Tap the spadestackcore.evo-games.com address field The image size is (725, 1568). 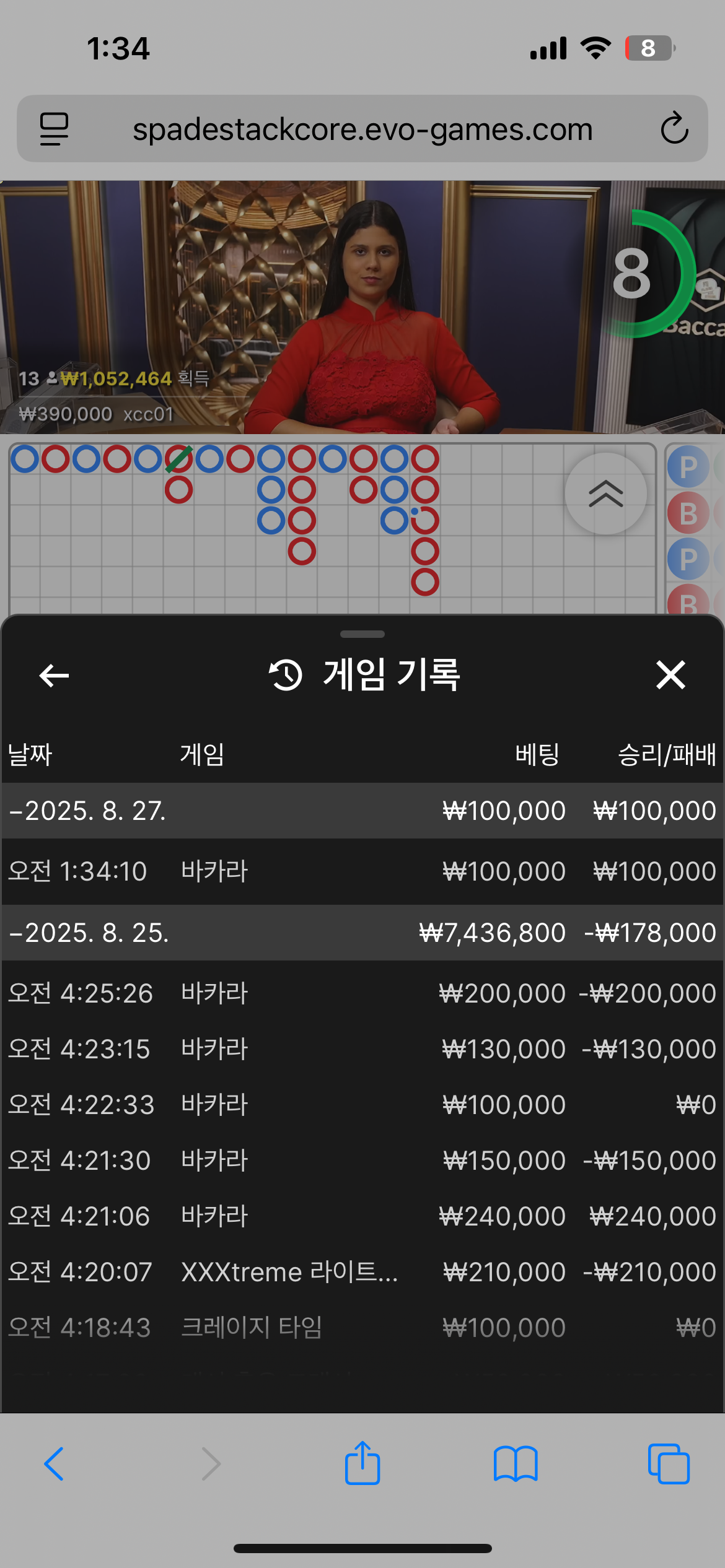tap(362, 129)
